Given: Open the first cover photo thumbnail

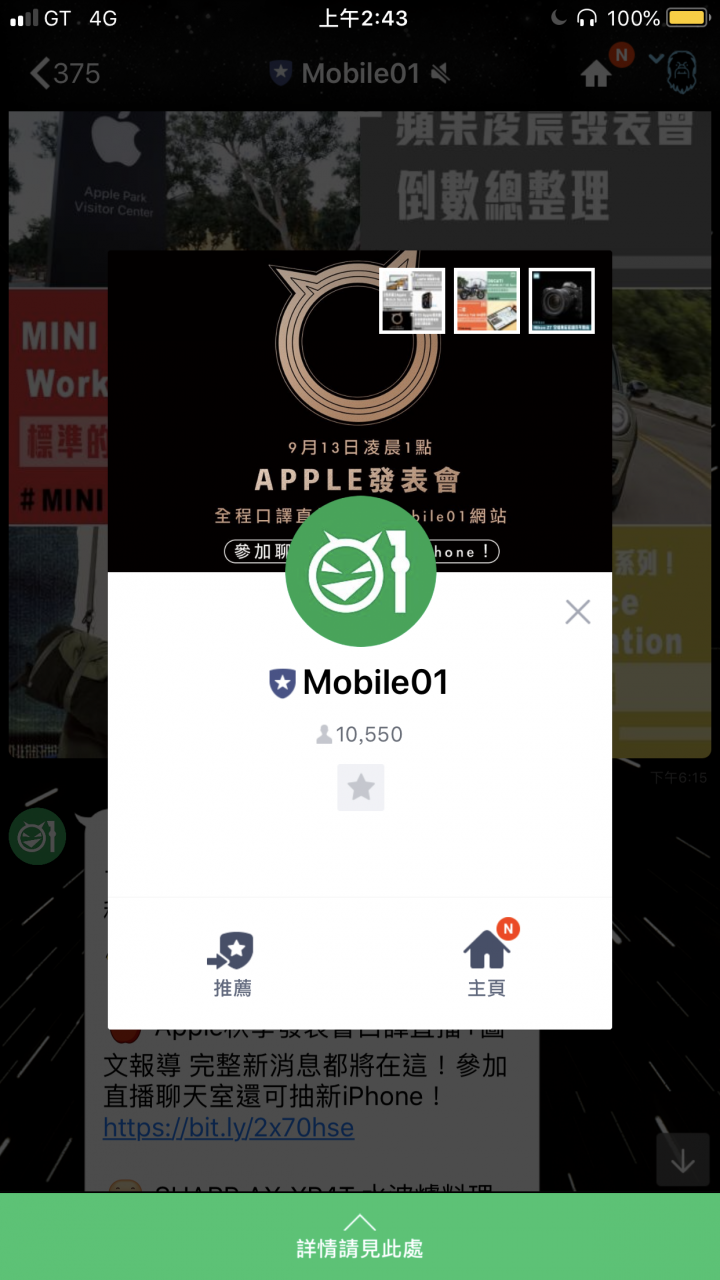Looking at the screenshot, I should tap(412, 300).
